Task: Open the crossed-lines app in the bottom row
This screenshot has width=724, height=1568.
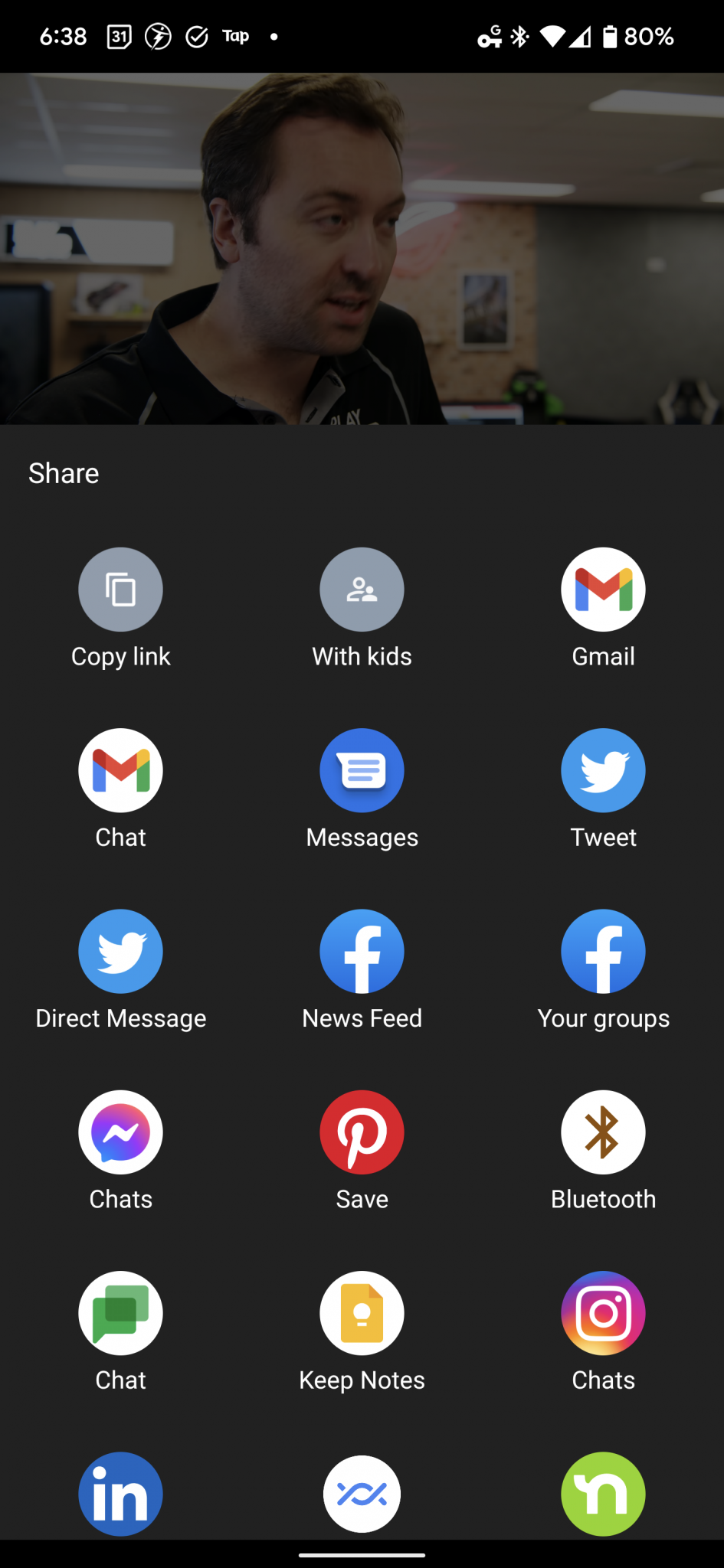Action: point(362,1493)
